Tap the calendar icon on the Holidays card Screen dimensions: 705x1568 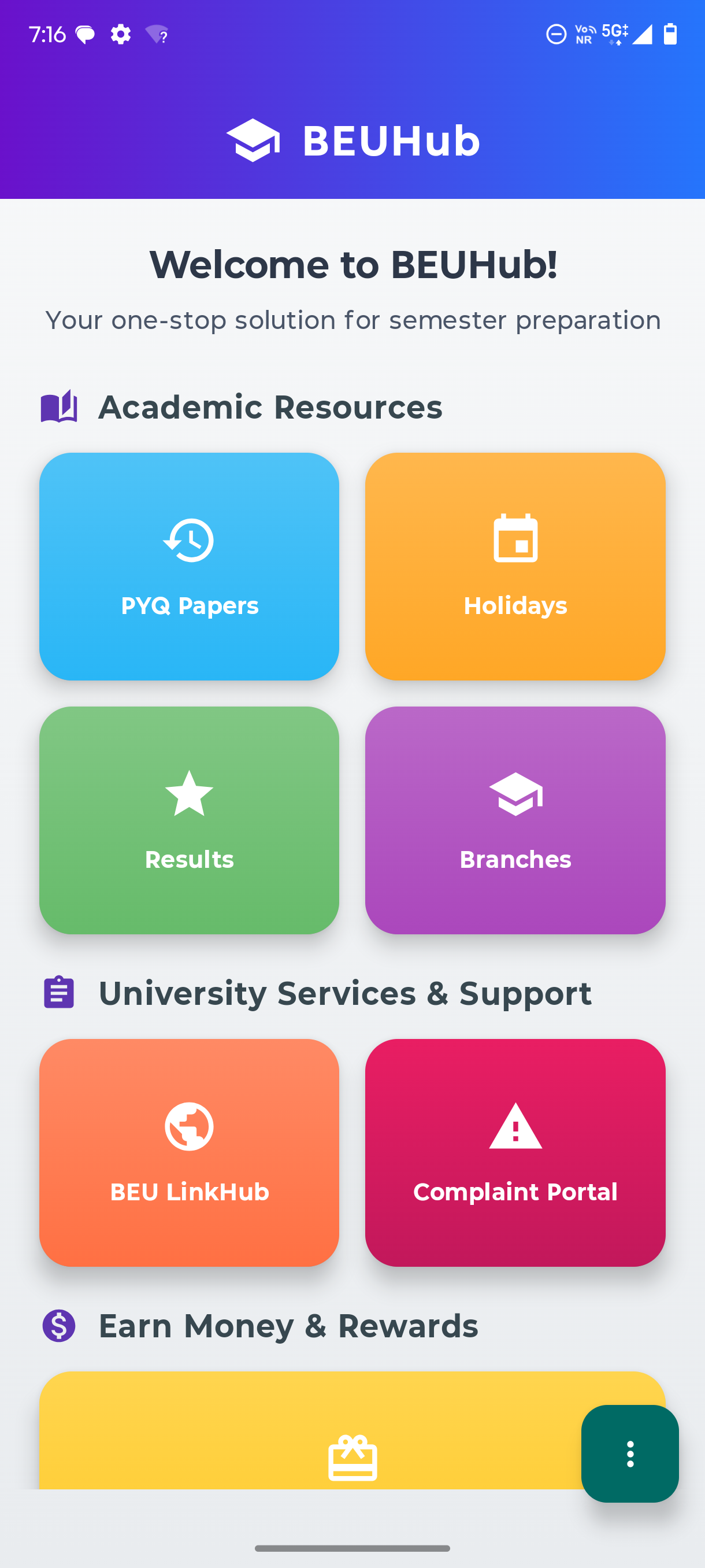(x=515, y=538)
